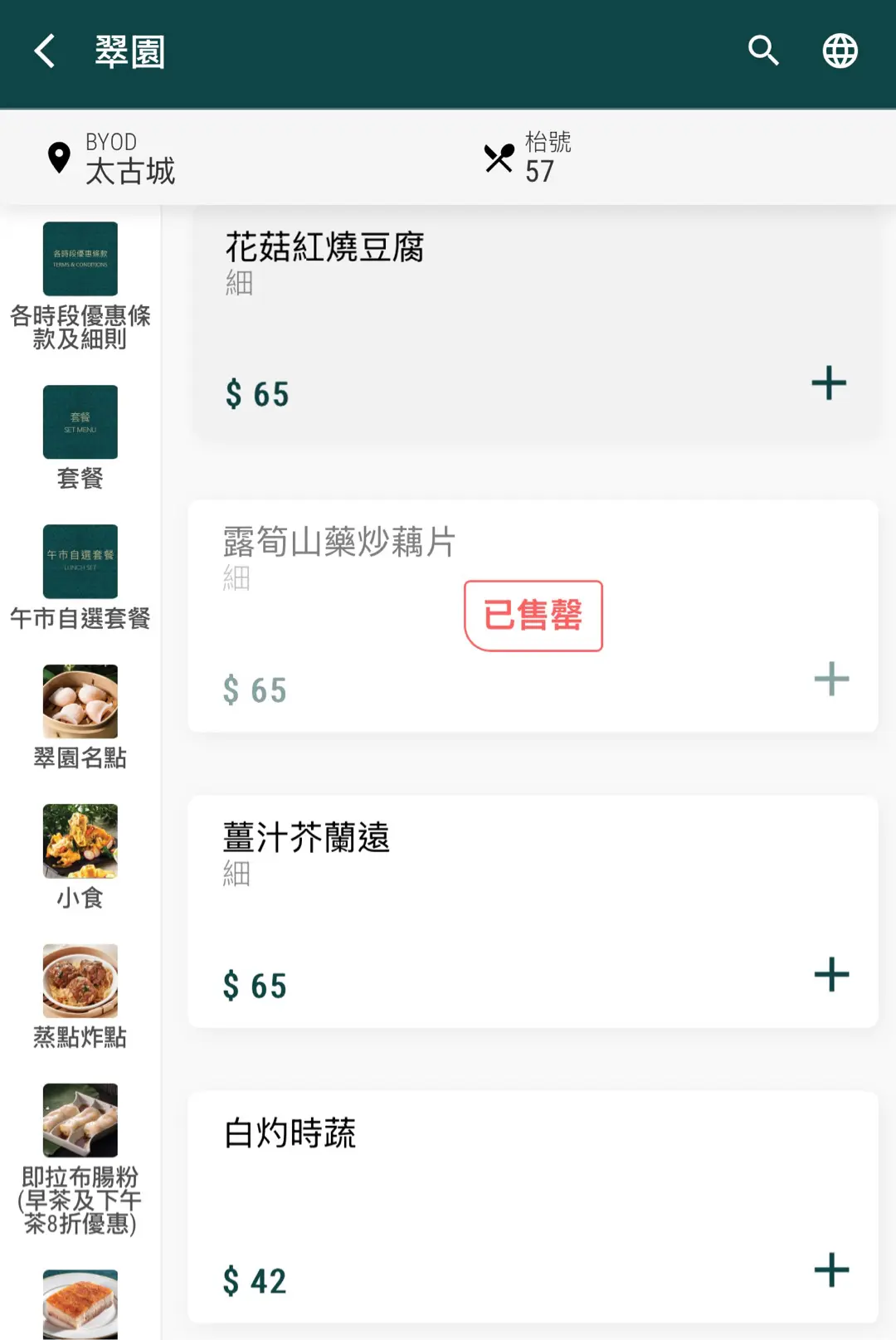Viewport: 896px width, 1340px height.
Task: Go back from 翠園 menu
Action: click(45, 51)
